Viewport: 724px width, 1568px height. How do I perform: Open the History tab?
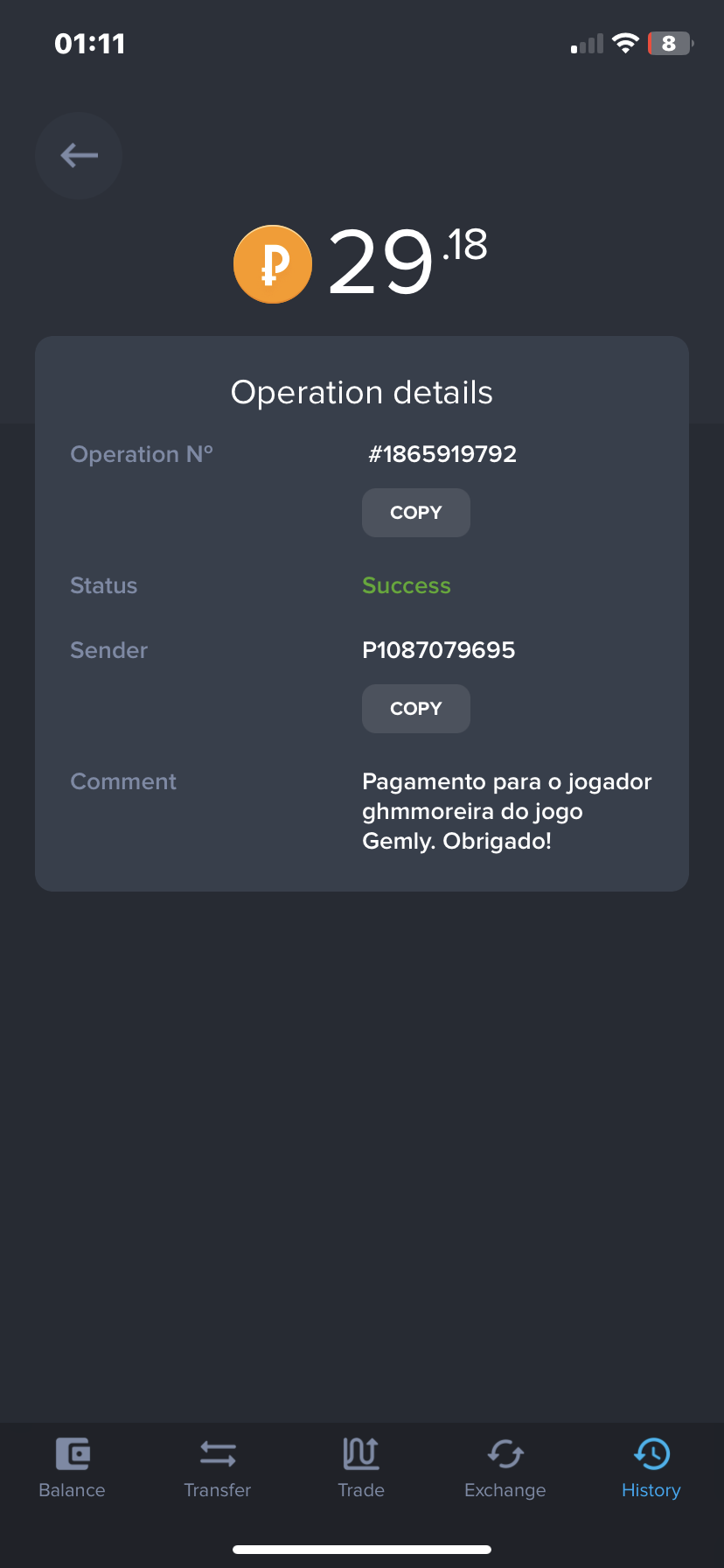[651, 1467]
